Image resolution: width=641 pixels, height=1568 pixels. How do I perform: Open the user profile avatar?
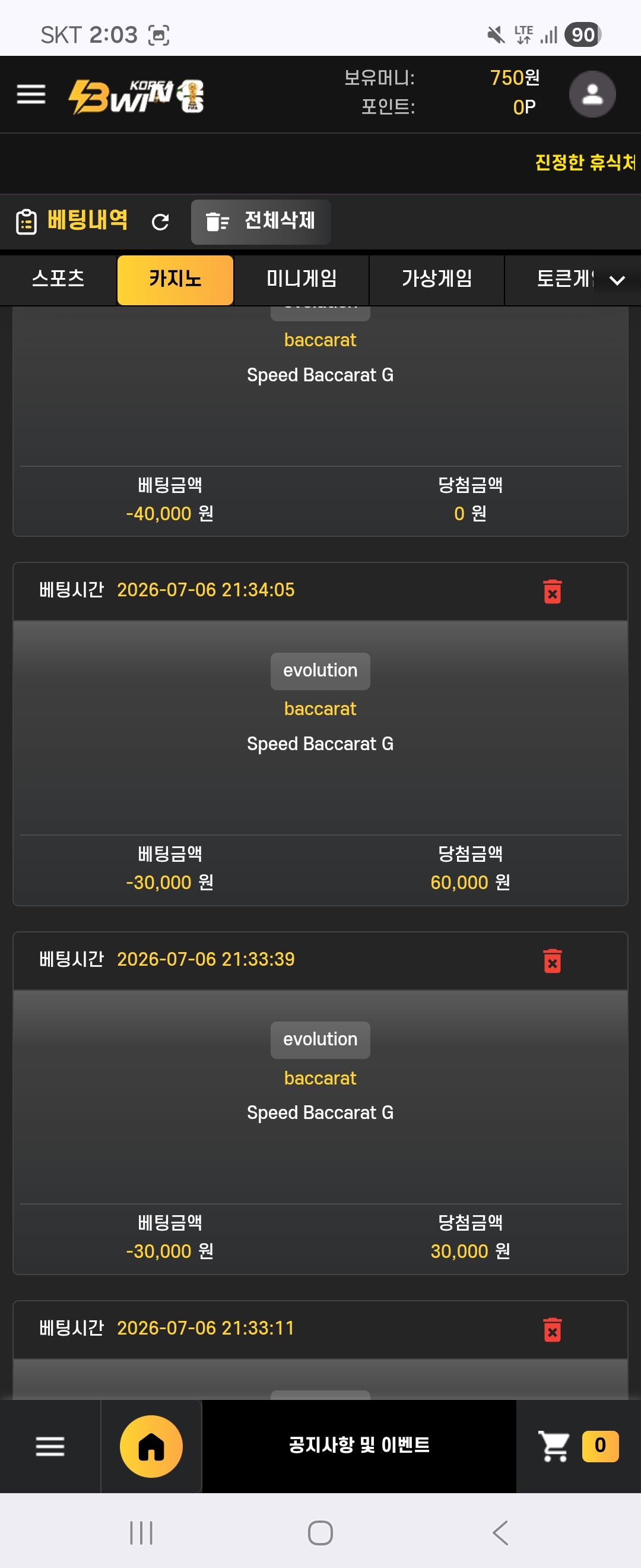[x=592, y=94]
